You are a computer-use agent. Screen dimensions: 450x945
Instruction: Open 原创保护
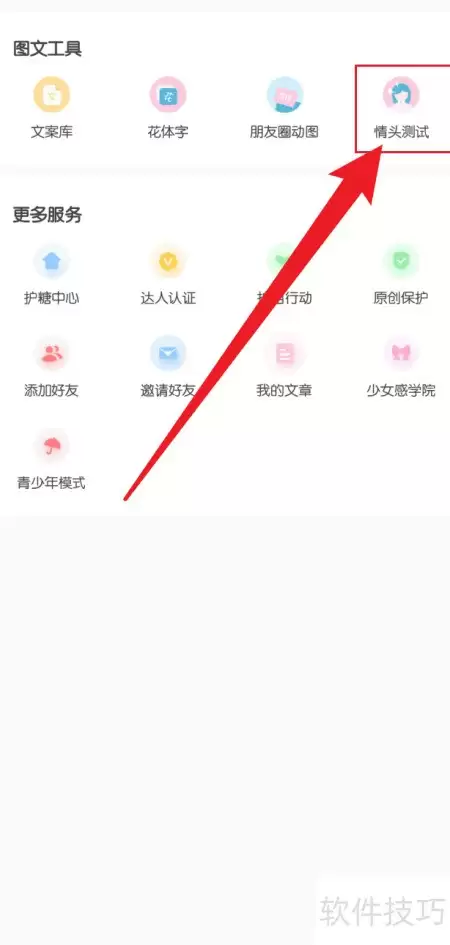click(x=401, y=275)
